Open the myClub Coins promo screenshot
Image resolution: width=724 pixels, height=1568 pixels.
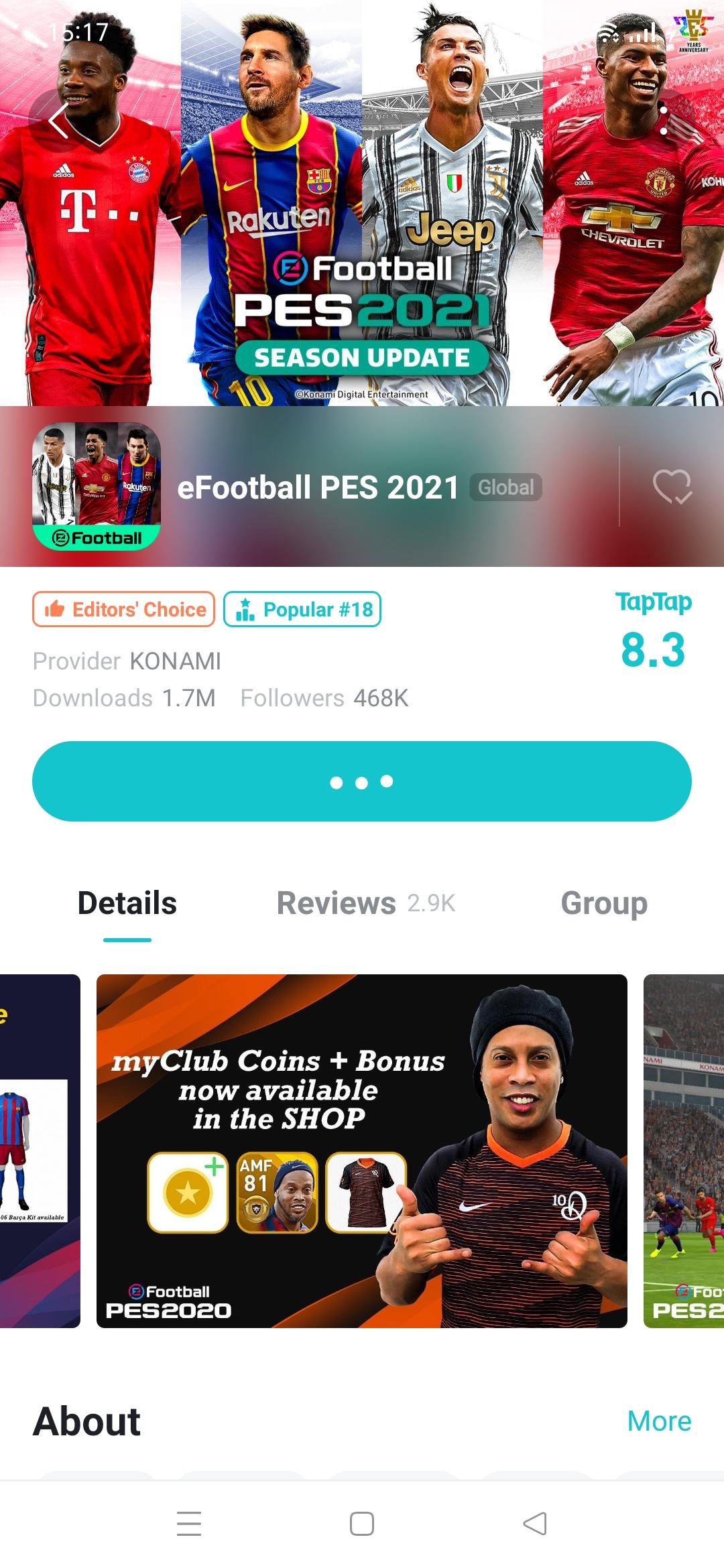point(362,1151)
